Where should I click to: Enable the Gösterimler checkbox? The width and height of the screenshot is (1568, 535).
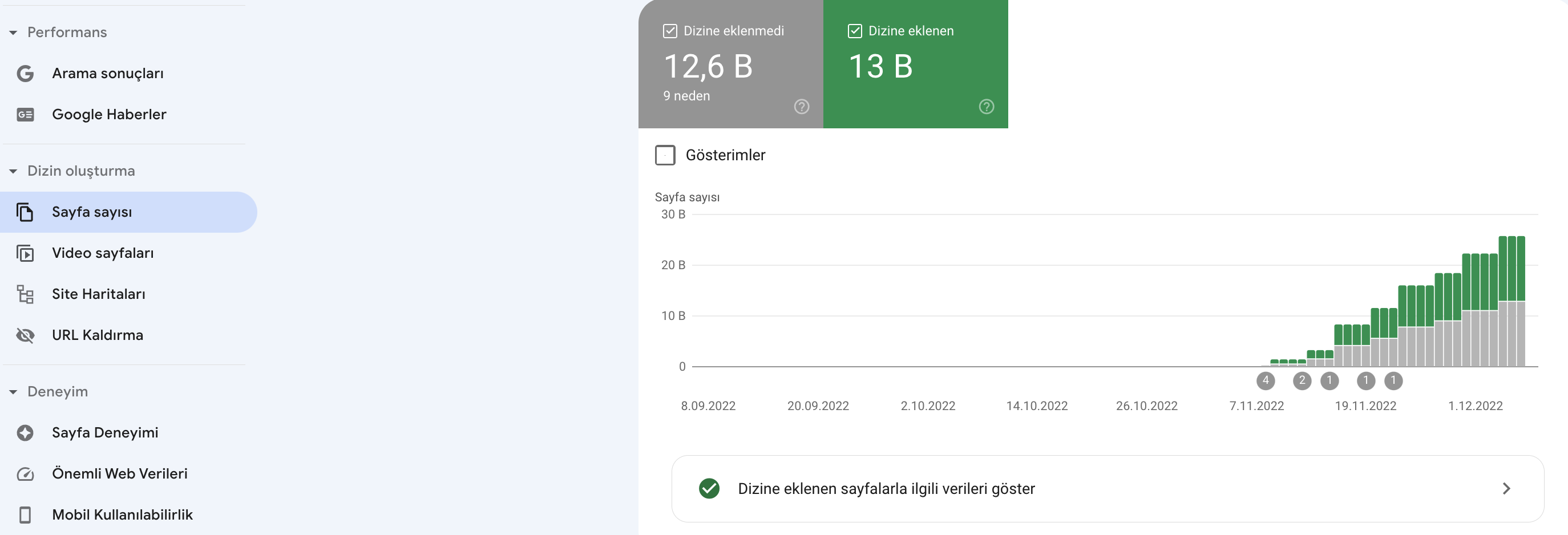(665, 155)
